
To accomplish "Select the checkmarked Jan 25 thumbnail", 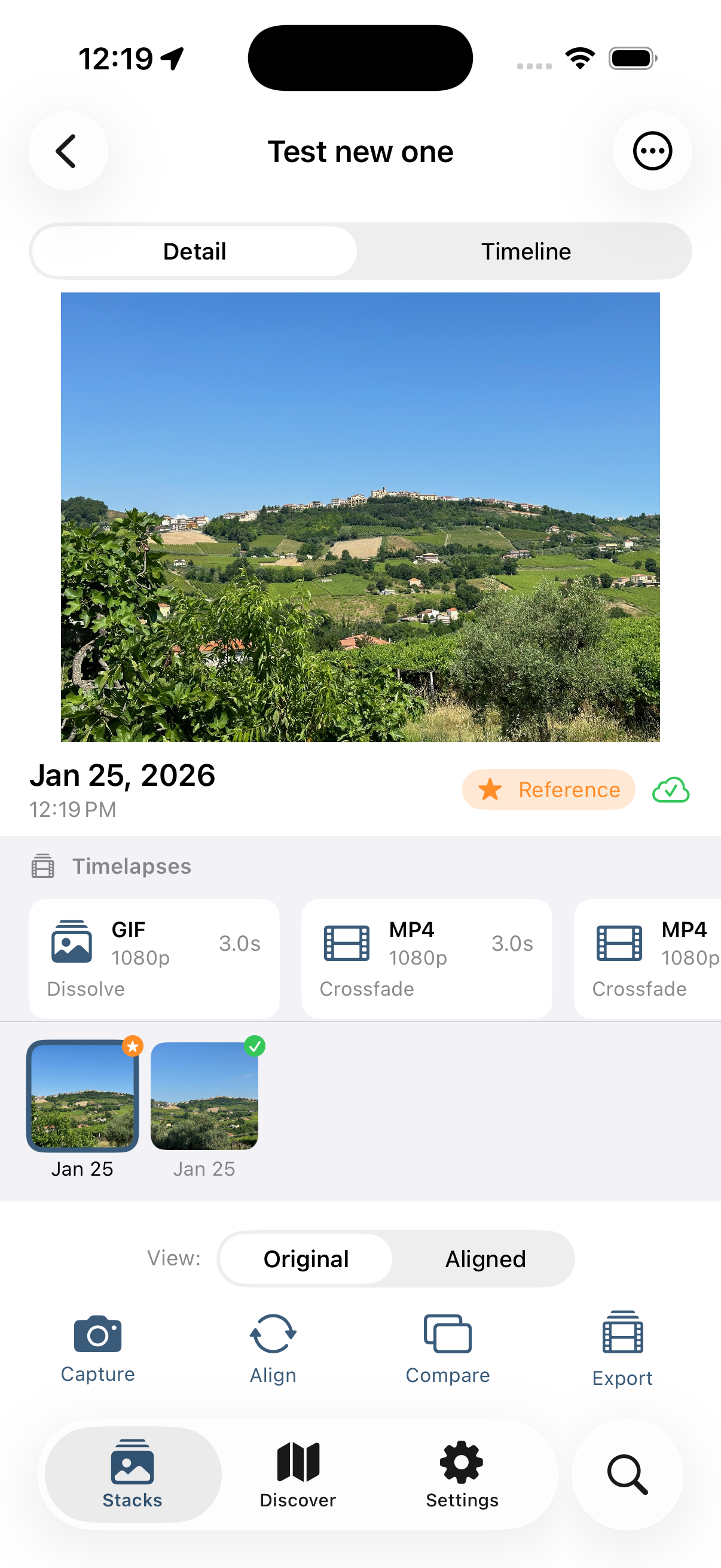I will [204, 1096].
